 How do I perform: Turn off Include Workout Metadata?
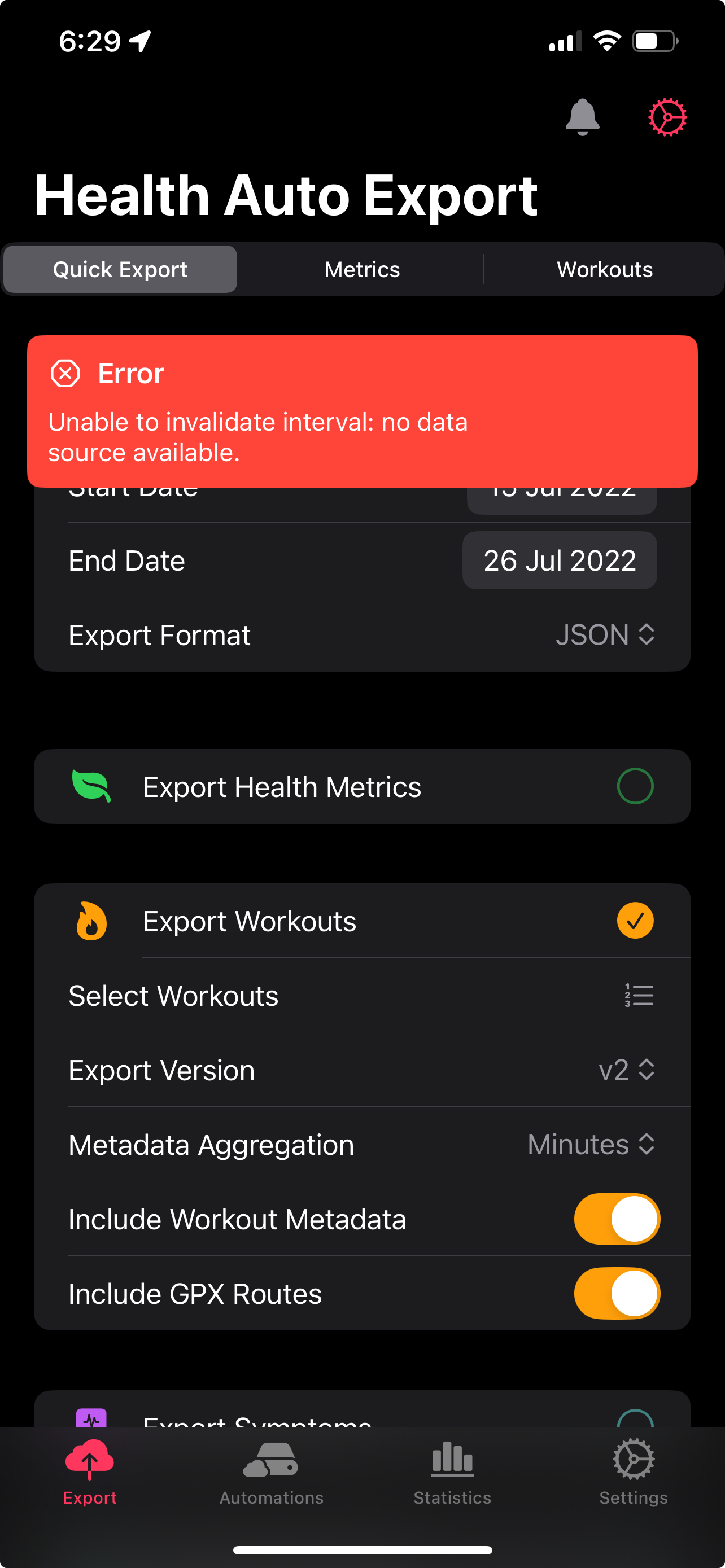tap(617, 1219)
